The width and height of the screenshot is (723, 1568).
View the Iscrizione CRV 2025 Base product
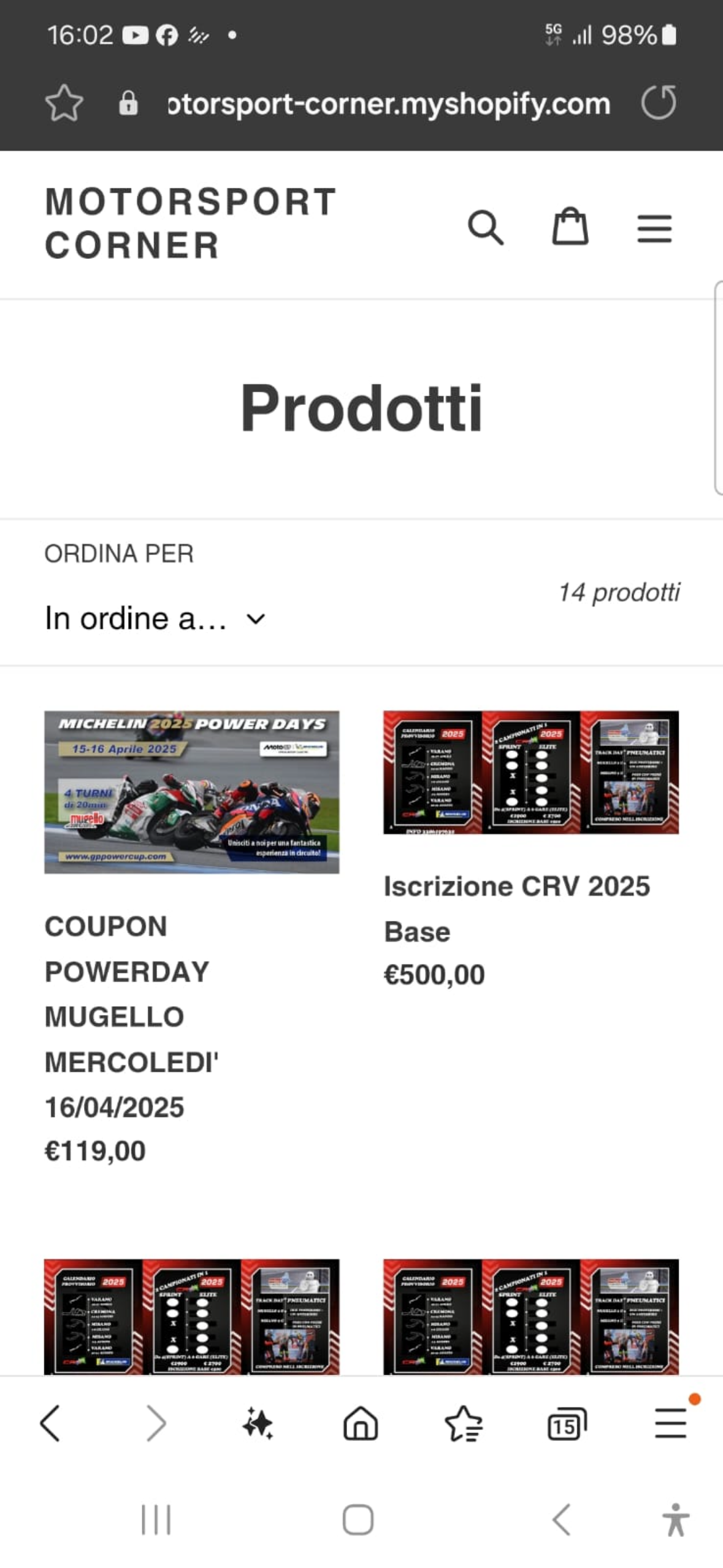click(530, 772)
